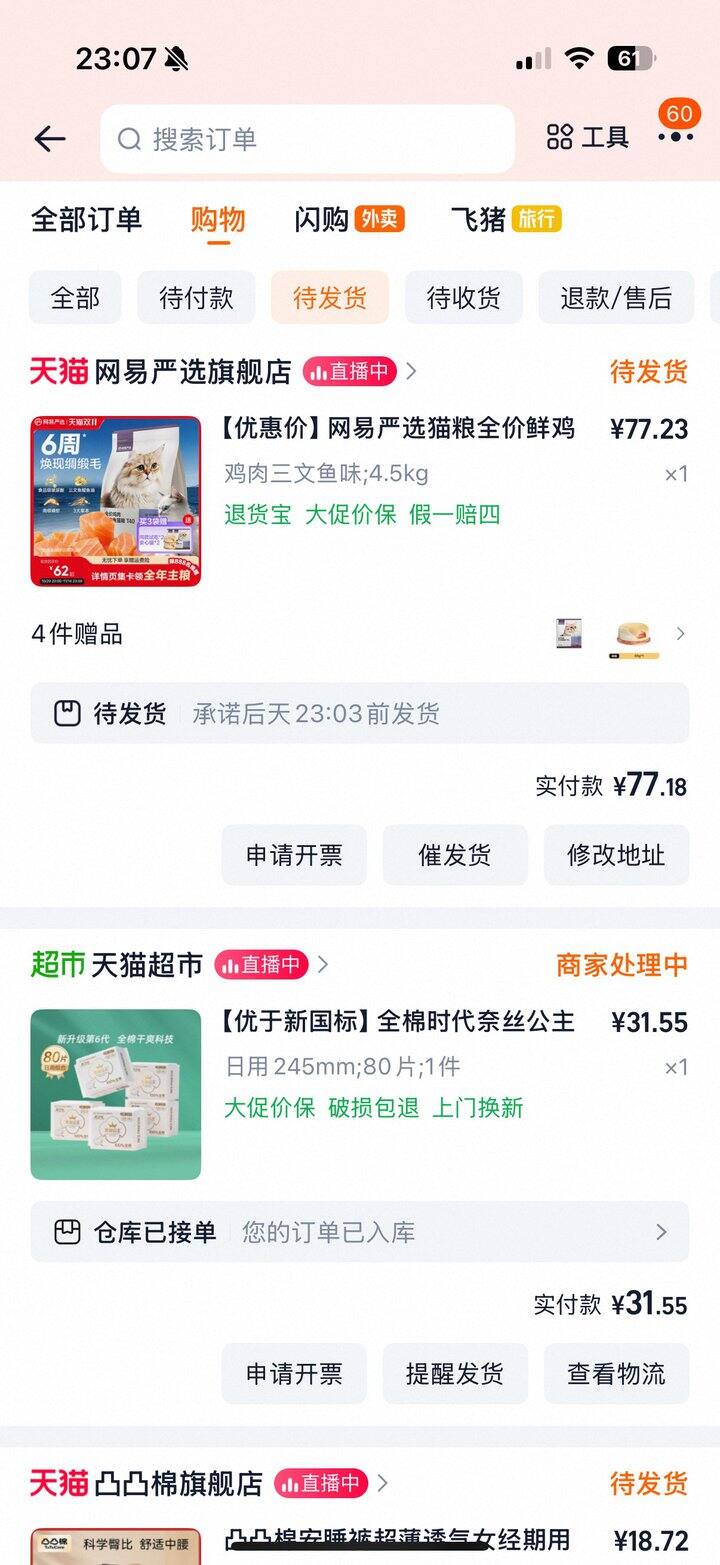Open the 天猫超市 store page
Image resolution: width=720 pixels, height=1565 pixels.
tap(147, 965)
